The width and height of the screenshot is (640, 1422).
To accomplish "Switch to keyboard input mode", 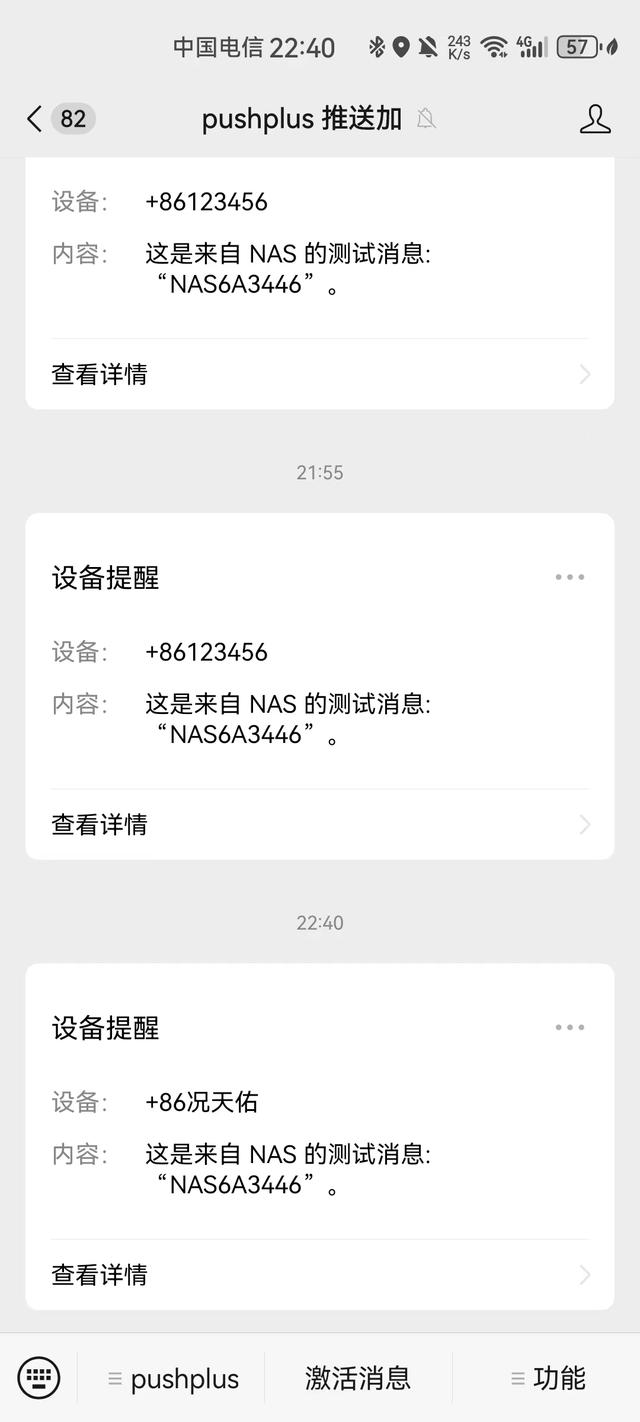I will tap(39, 1378).
